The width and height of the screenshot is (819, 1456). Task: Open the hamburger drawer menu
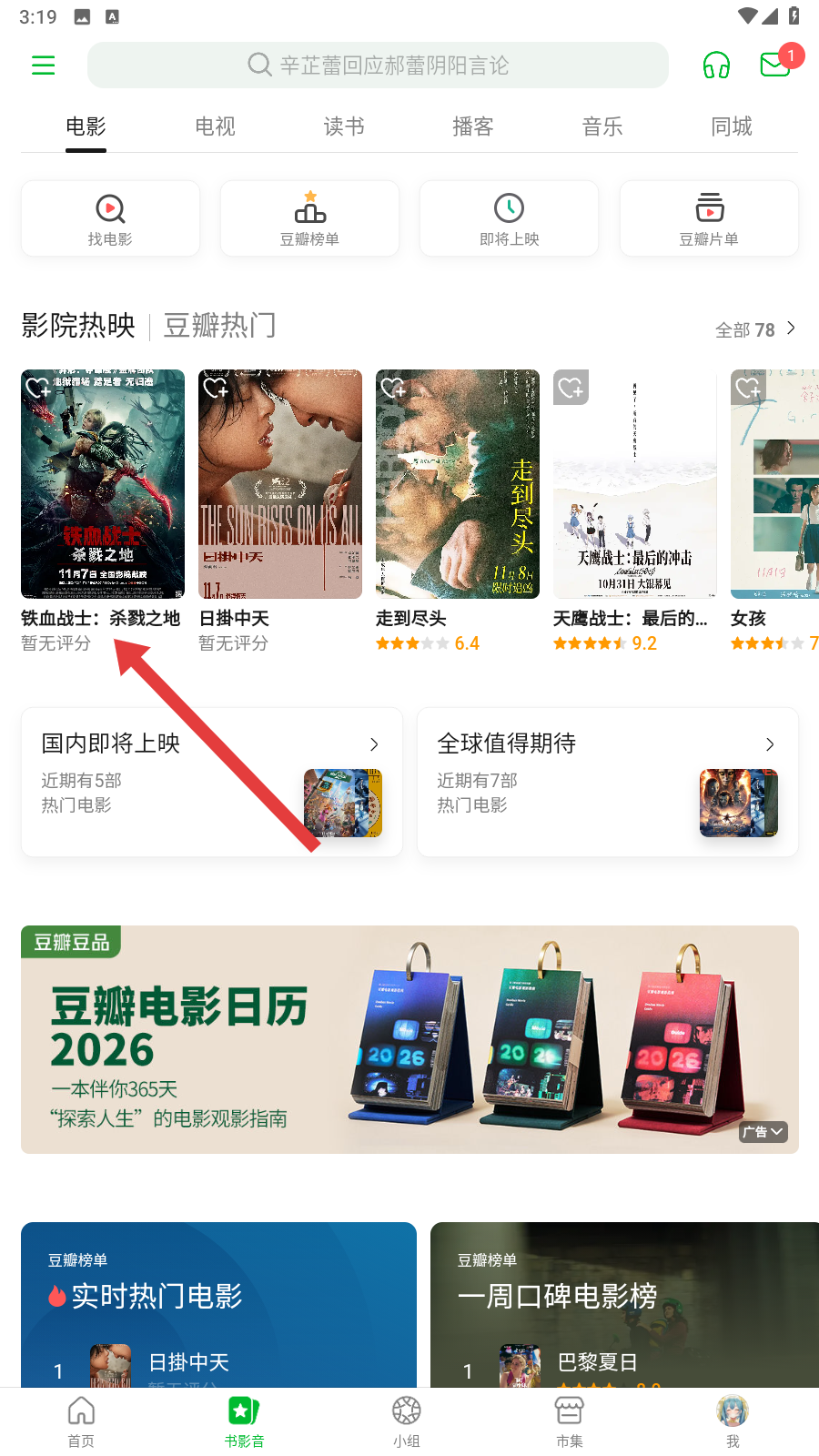[x=43, y=66]
